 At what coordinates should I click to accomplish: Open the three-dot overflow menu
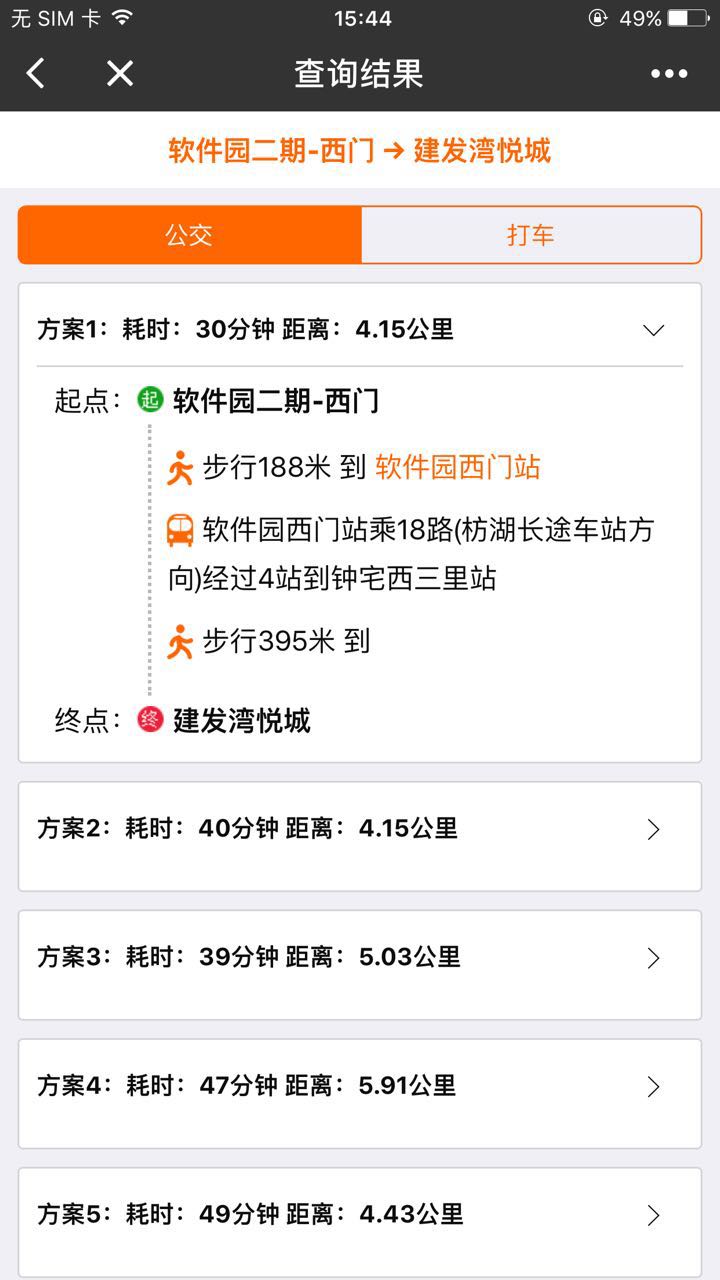click(669, 73)
